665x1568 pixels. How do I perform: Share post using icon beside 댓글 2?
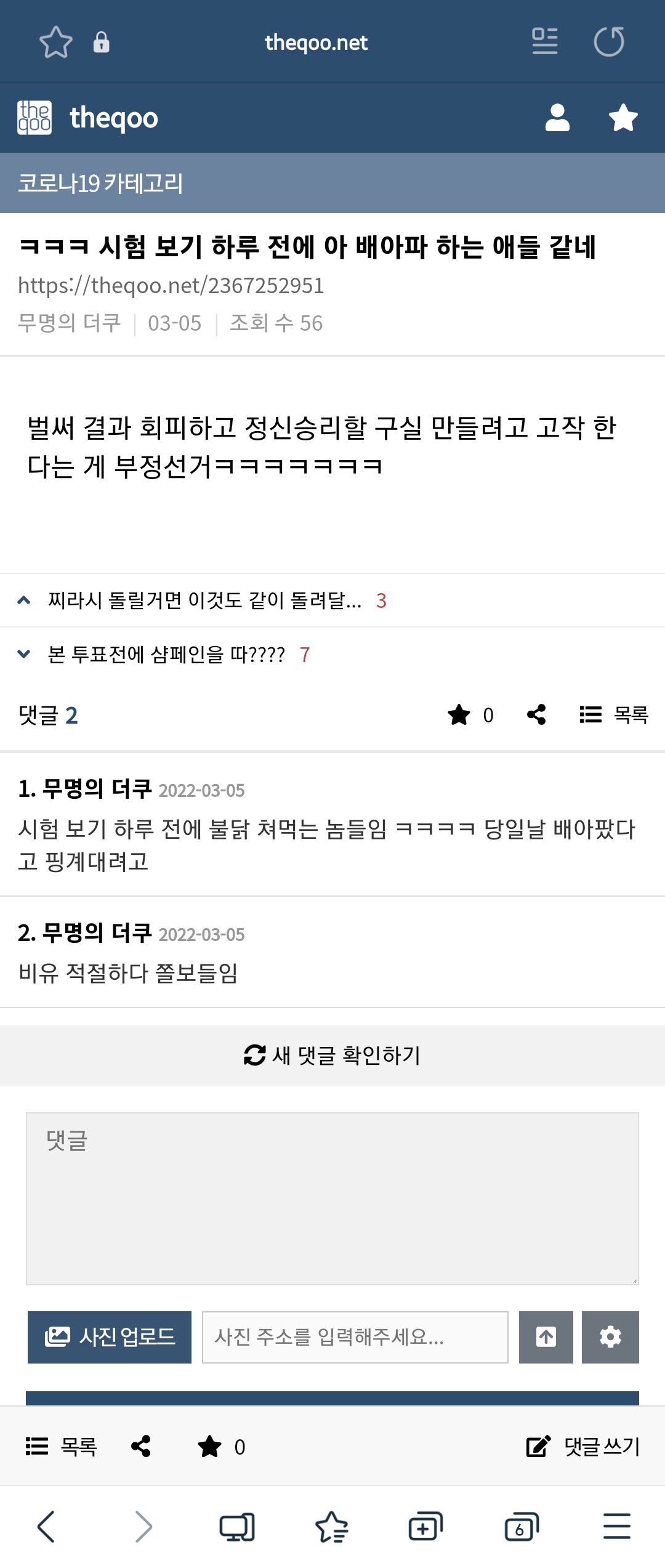tap(536, 715)
